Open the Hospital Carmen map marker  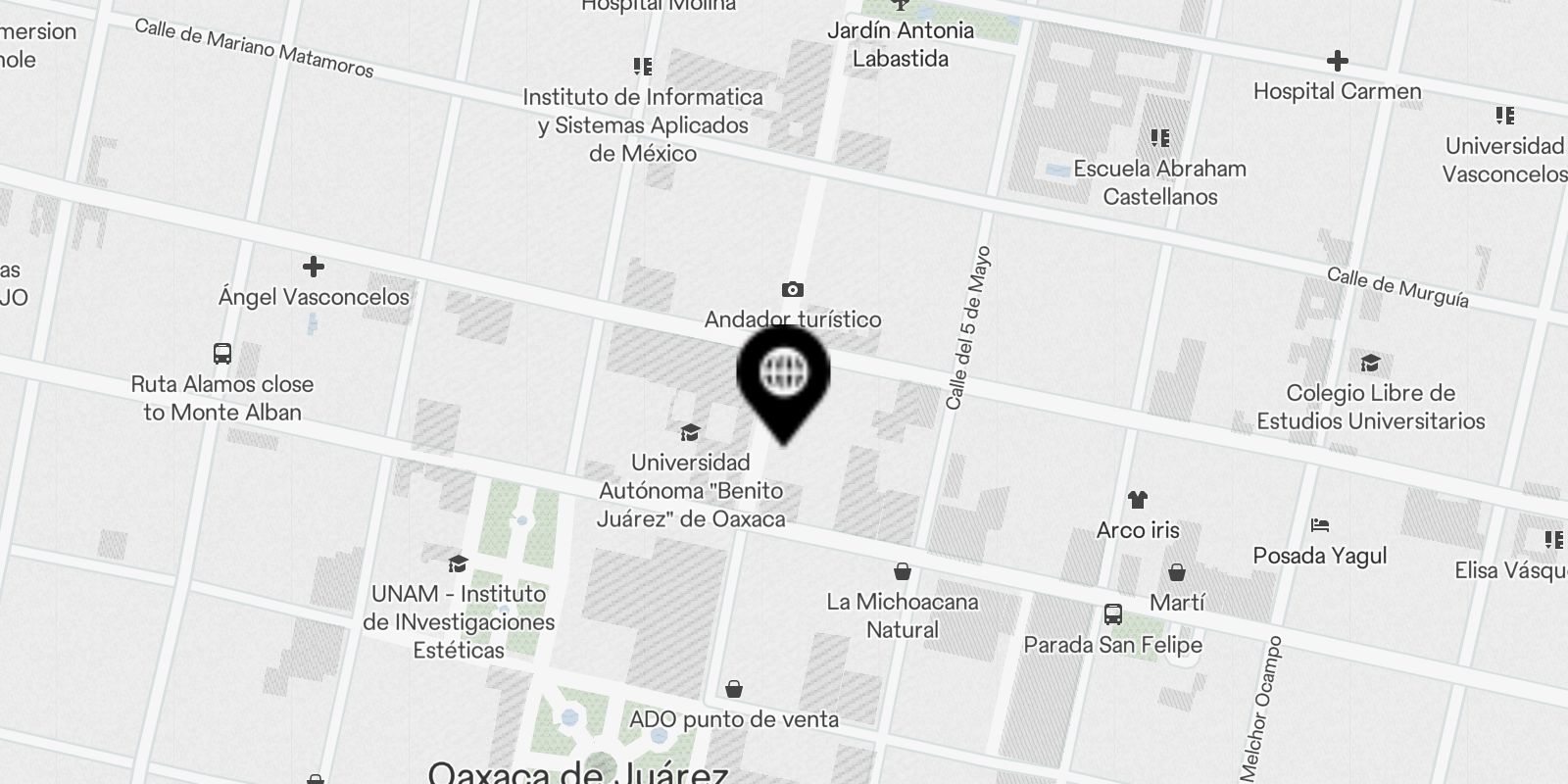(1337, 62)
